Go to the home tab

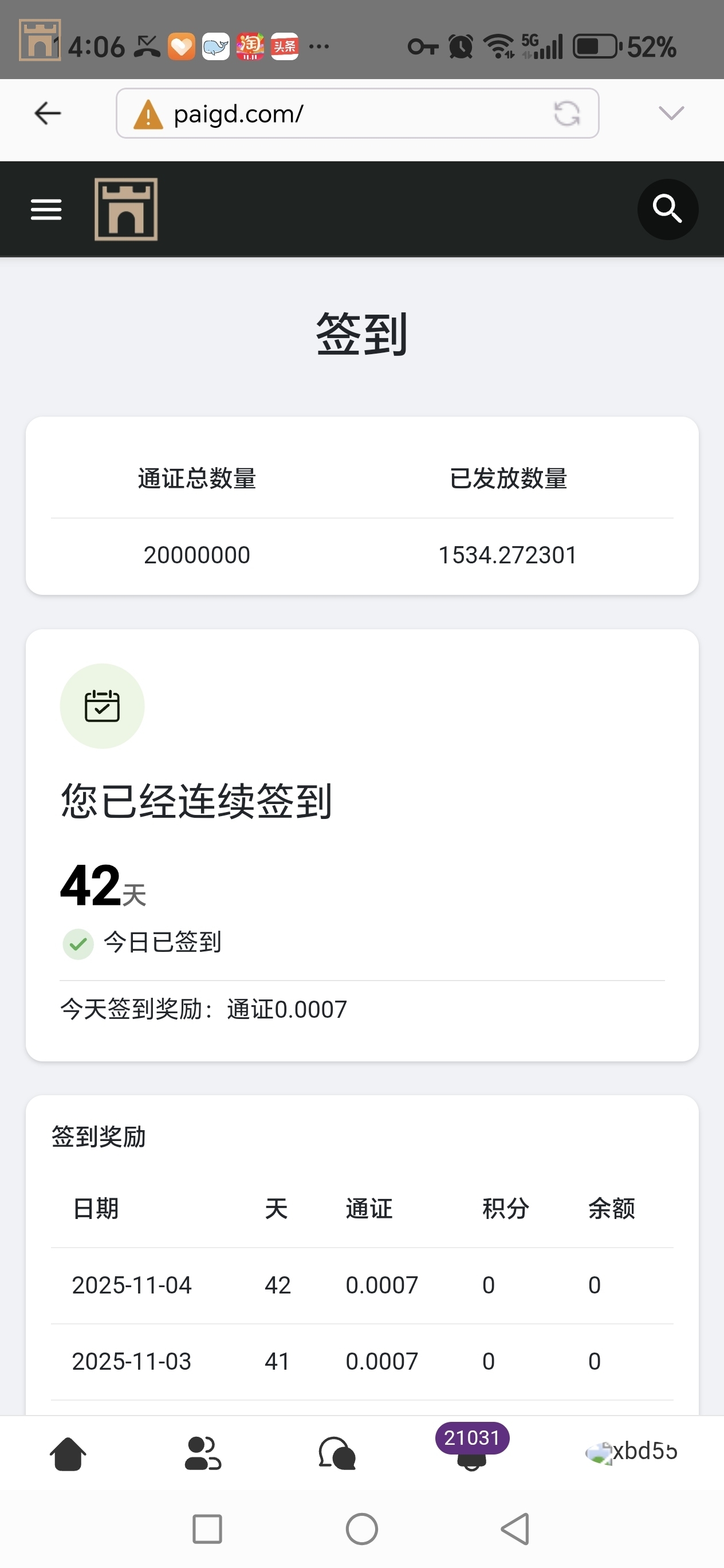click(68, 1453)
